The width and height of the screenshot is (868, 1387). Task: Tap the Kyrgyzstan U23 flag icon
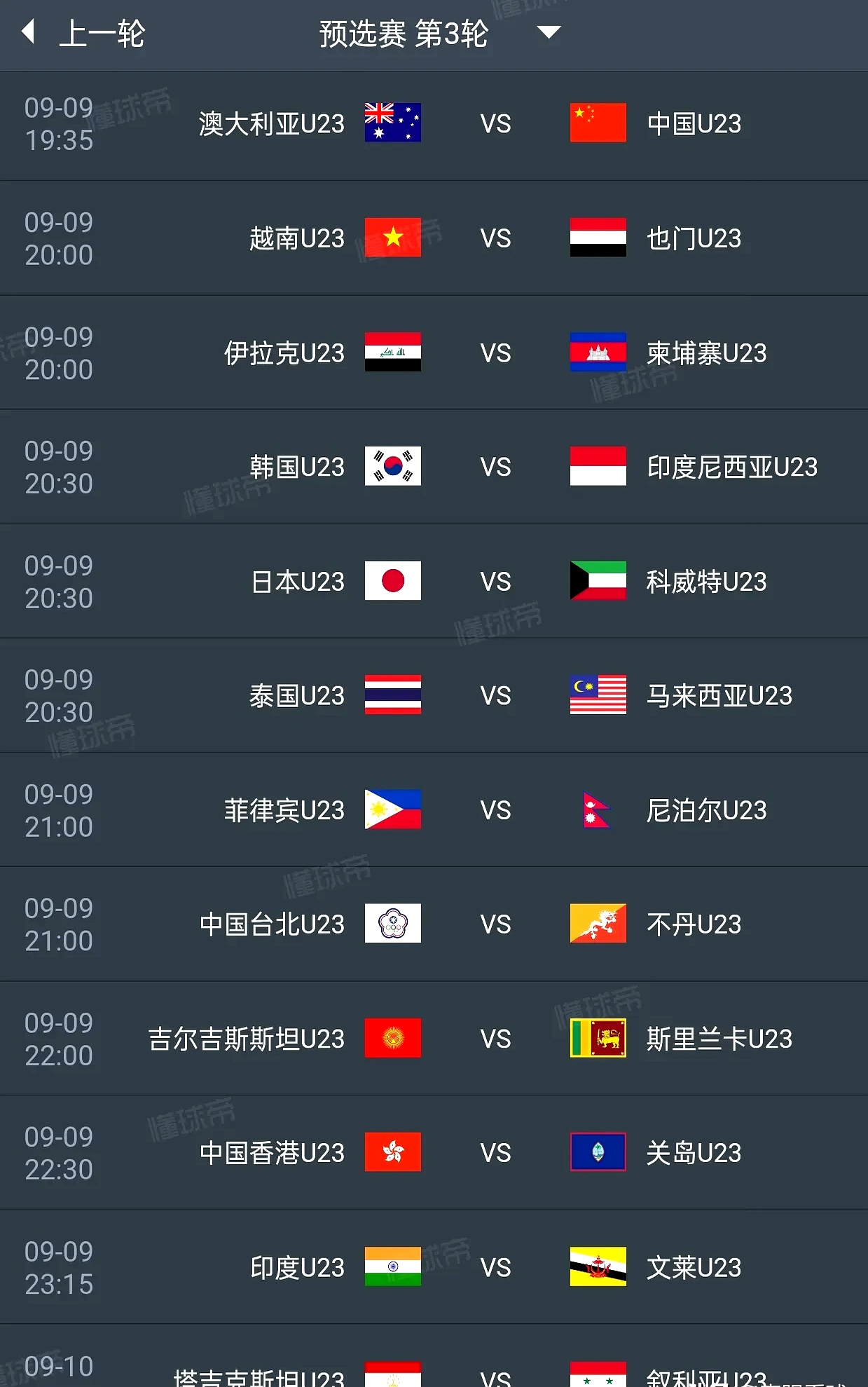coord(392,1039)
